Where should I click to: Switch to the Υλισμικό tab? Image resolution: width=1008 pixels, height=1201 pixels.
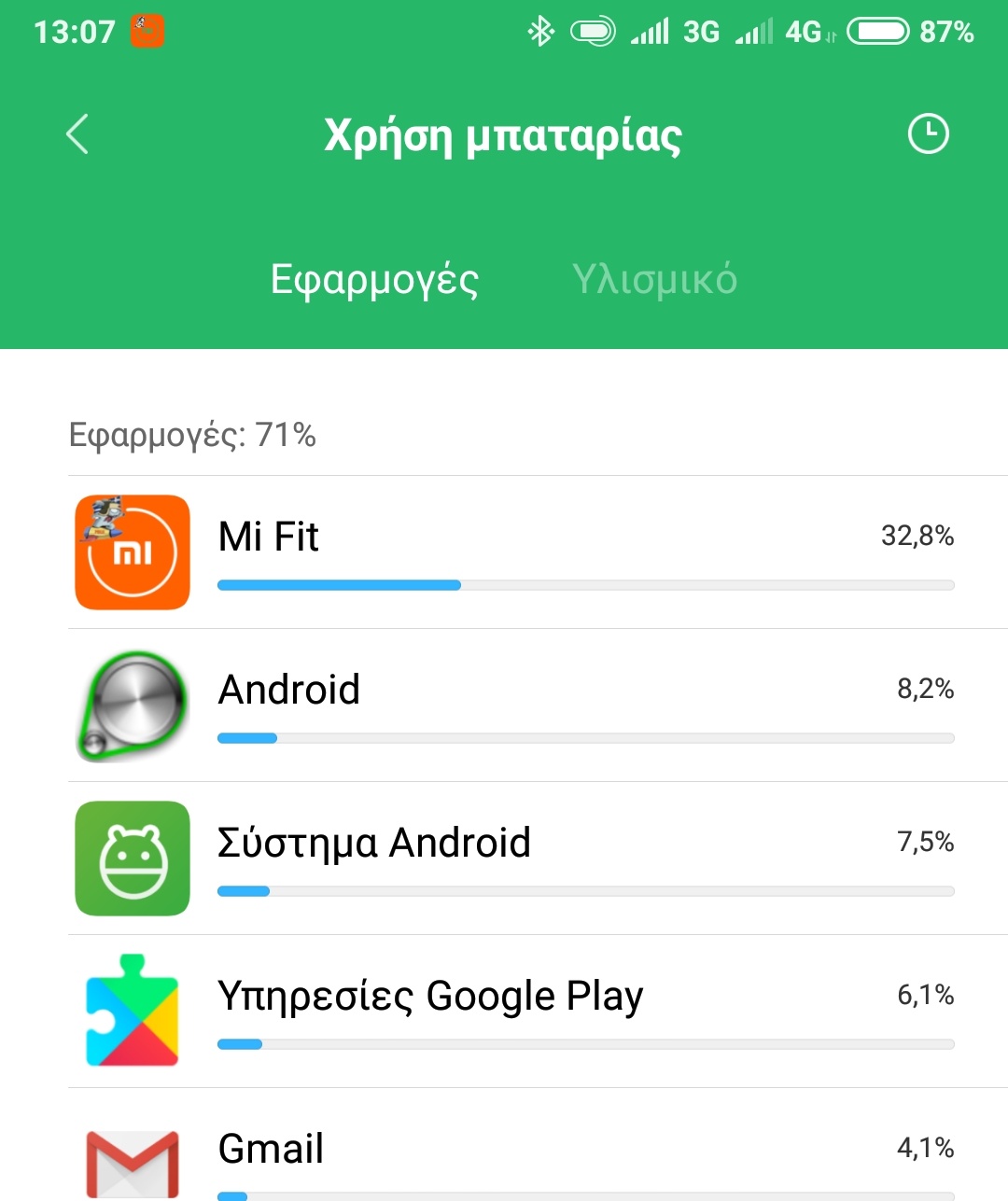(x=654, y=279)
